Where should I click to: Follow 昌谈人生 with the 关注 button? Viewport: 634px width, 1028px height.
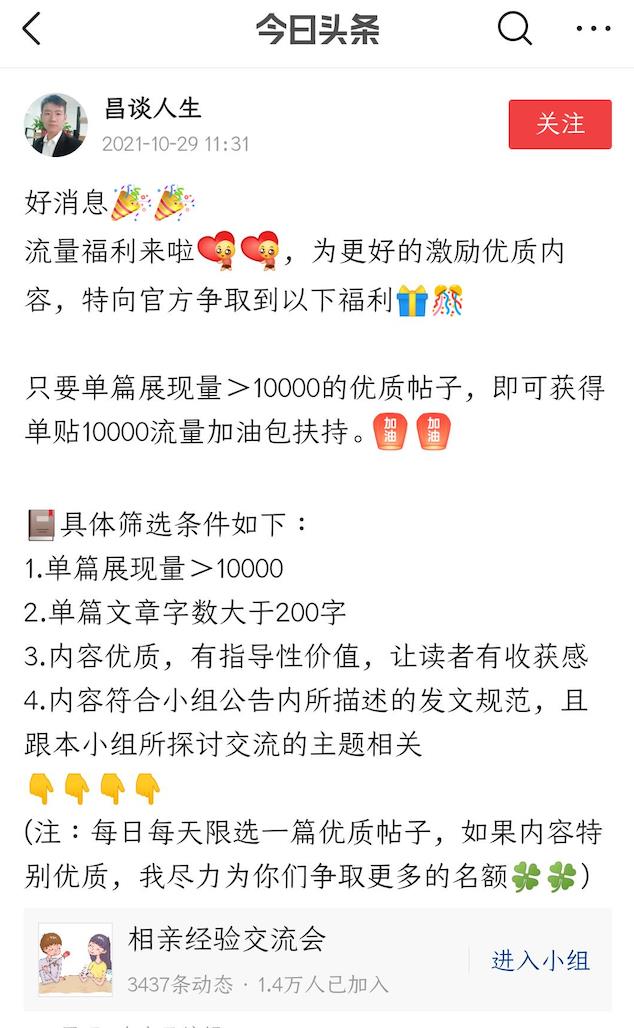(560, 125)
